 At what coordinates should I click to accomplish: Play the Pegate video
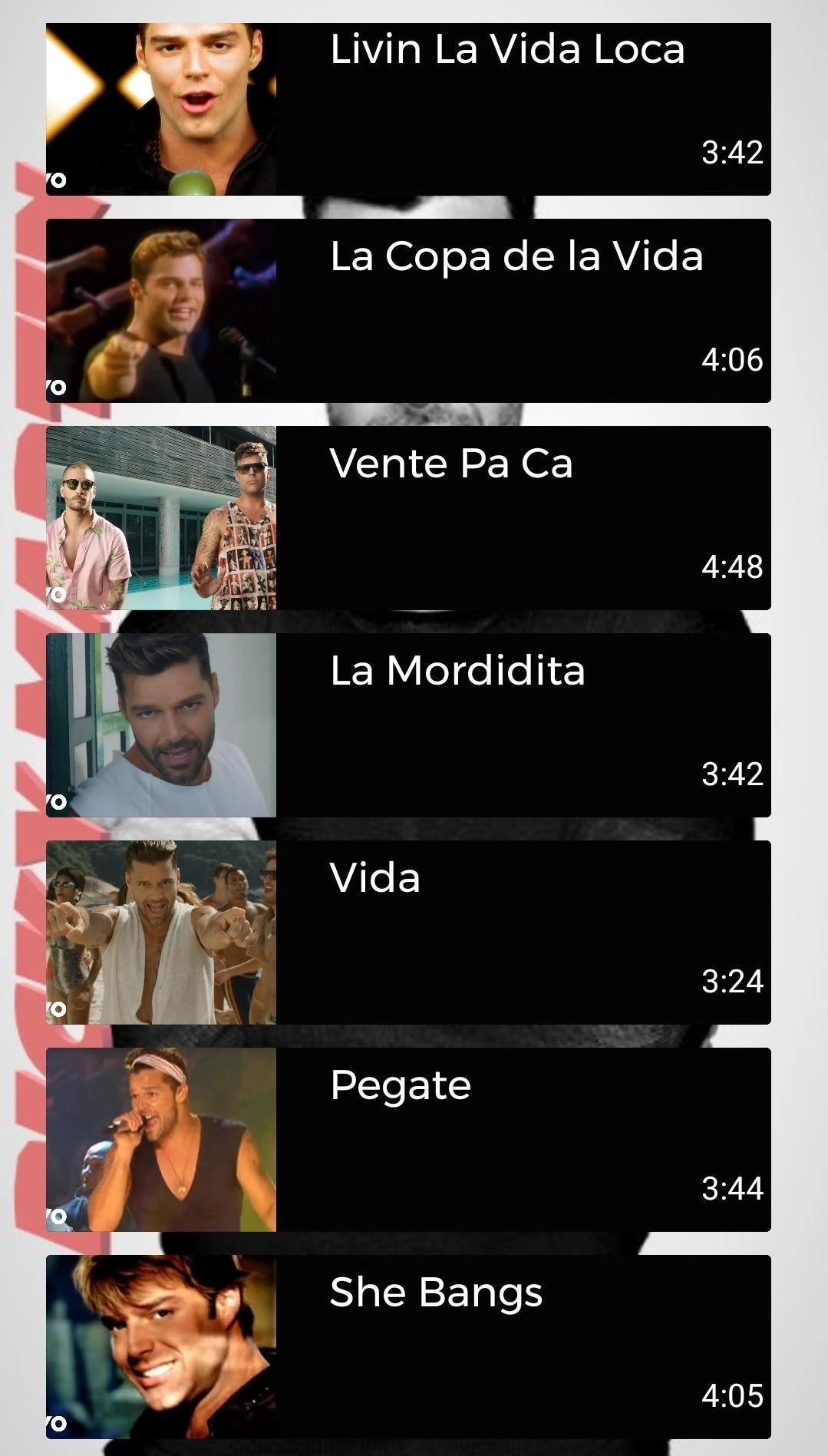[408, 1140]
